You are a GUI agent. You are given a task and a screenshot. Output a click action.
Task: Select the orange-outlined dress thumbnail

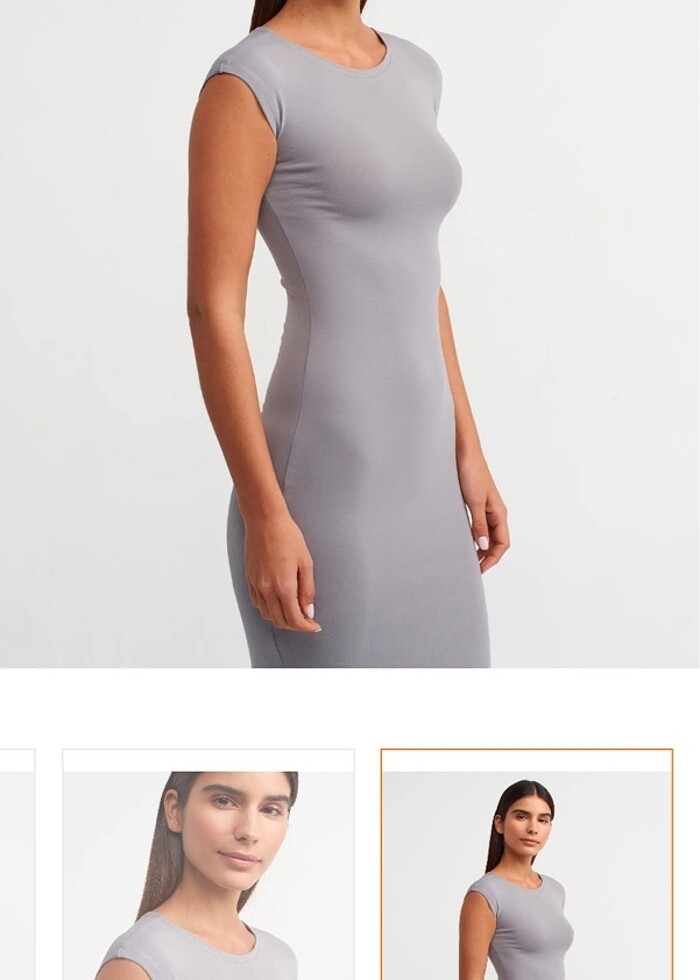(526, 865)
